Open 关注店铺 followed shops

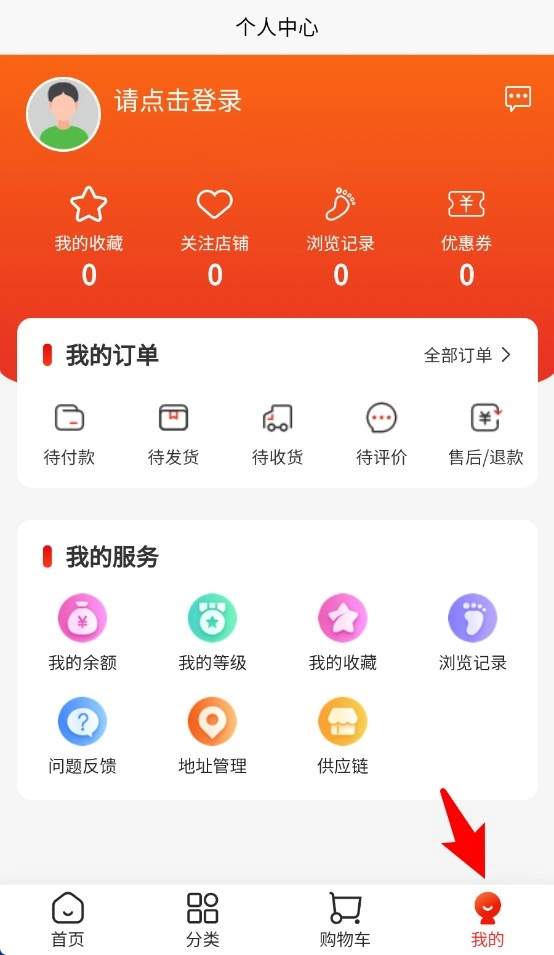(x=214, y=238)
